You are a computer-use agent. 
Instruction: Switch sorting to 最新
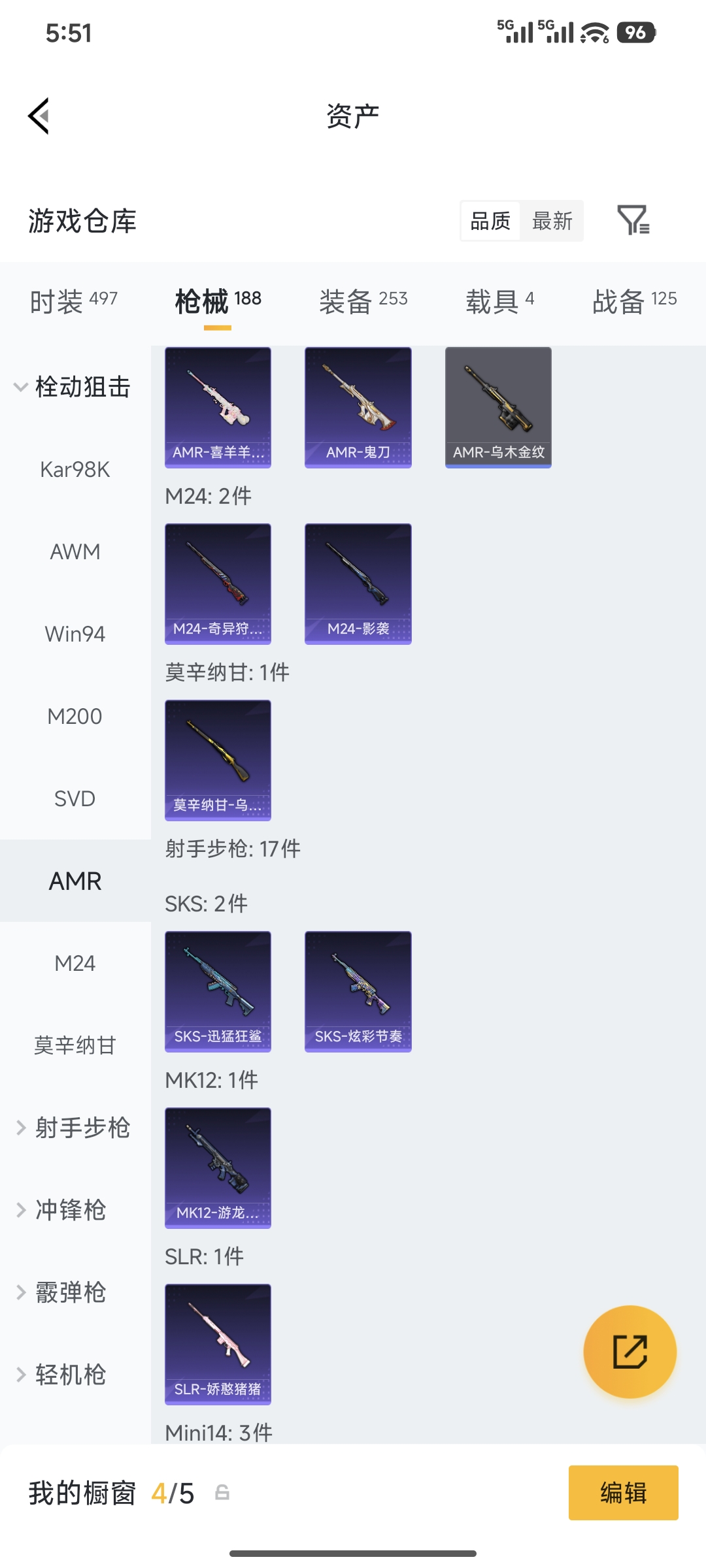552,221
